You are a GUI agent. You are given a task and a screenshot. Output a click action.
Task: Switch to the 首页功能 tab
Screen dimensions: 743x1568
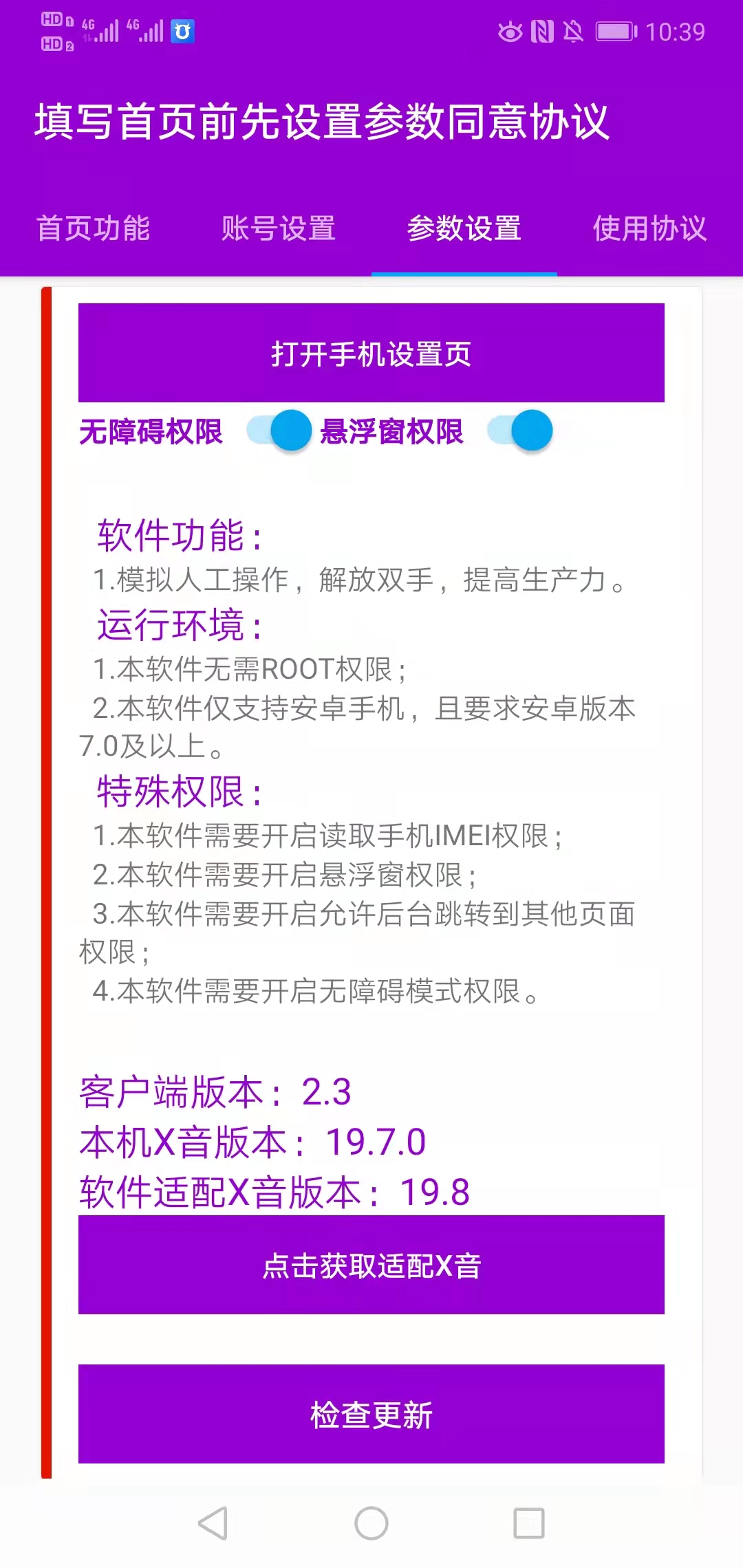click(93, 228)
